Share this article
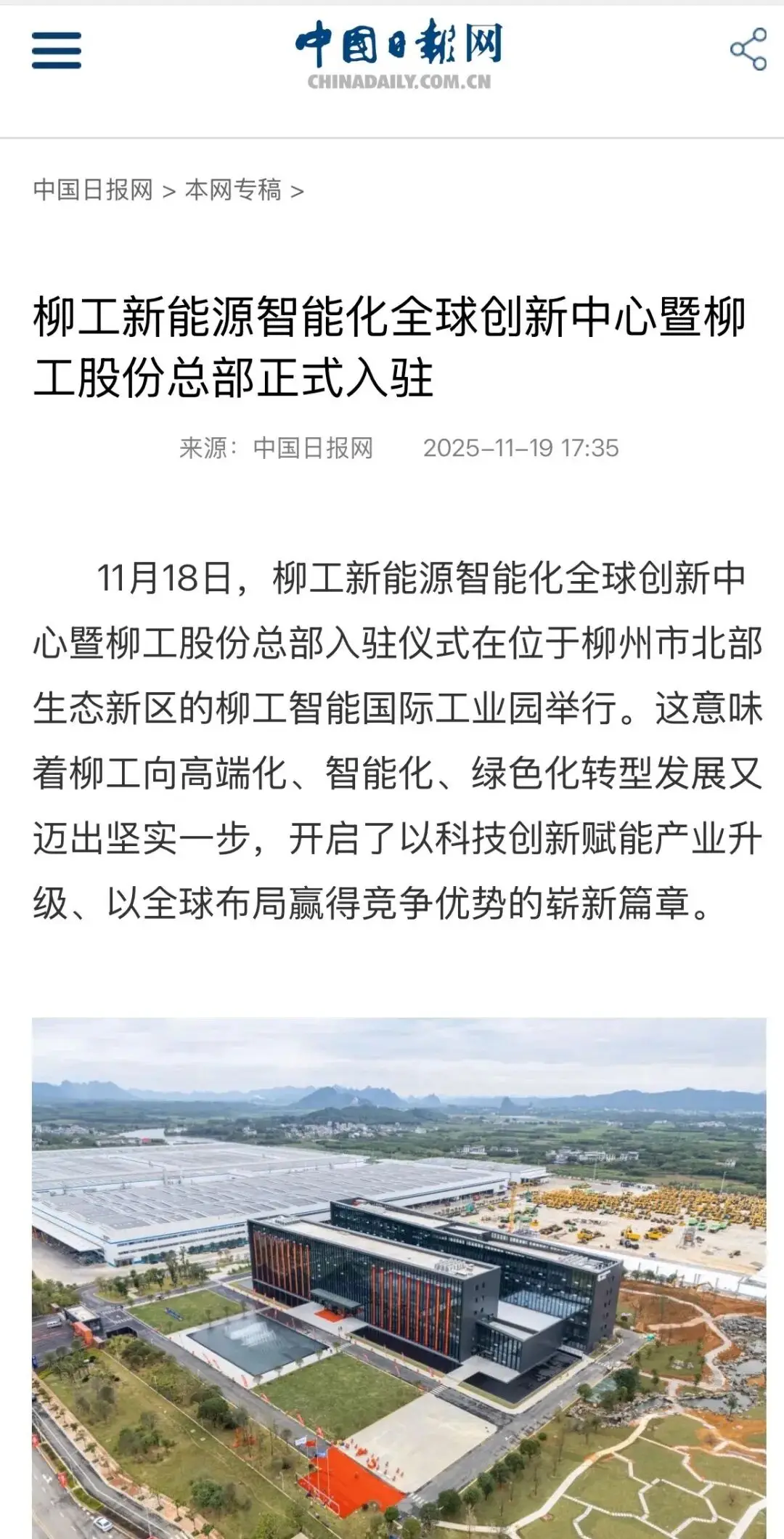Screen dimensions: 784x1539 748,49
